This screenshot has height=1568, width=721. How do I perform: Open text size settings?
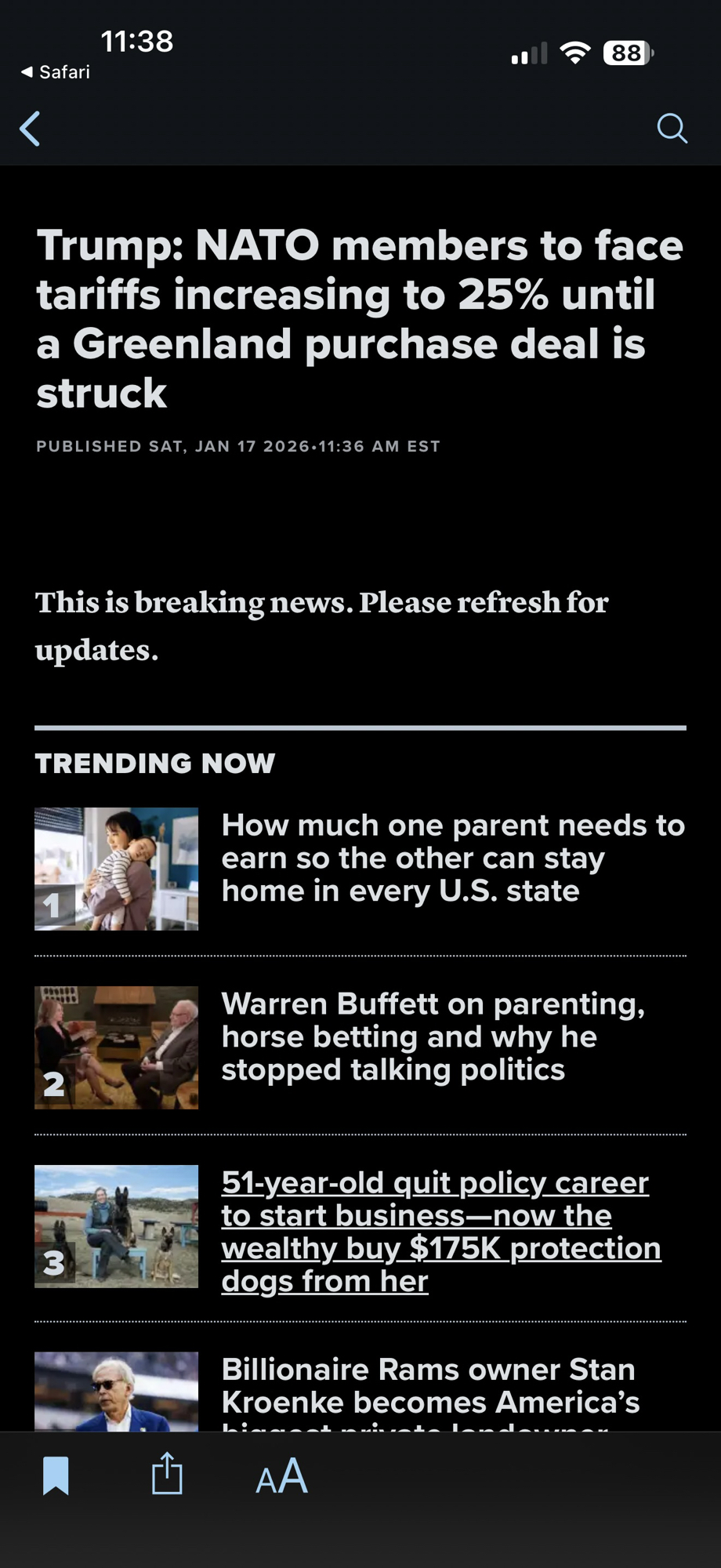click(281, 1475)
